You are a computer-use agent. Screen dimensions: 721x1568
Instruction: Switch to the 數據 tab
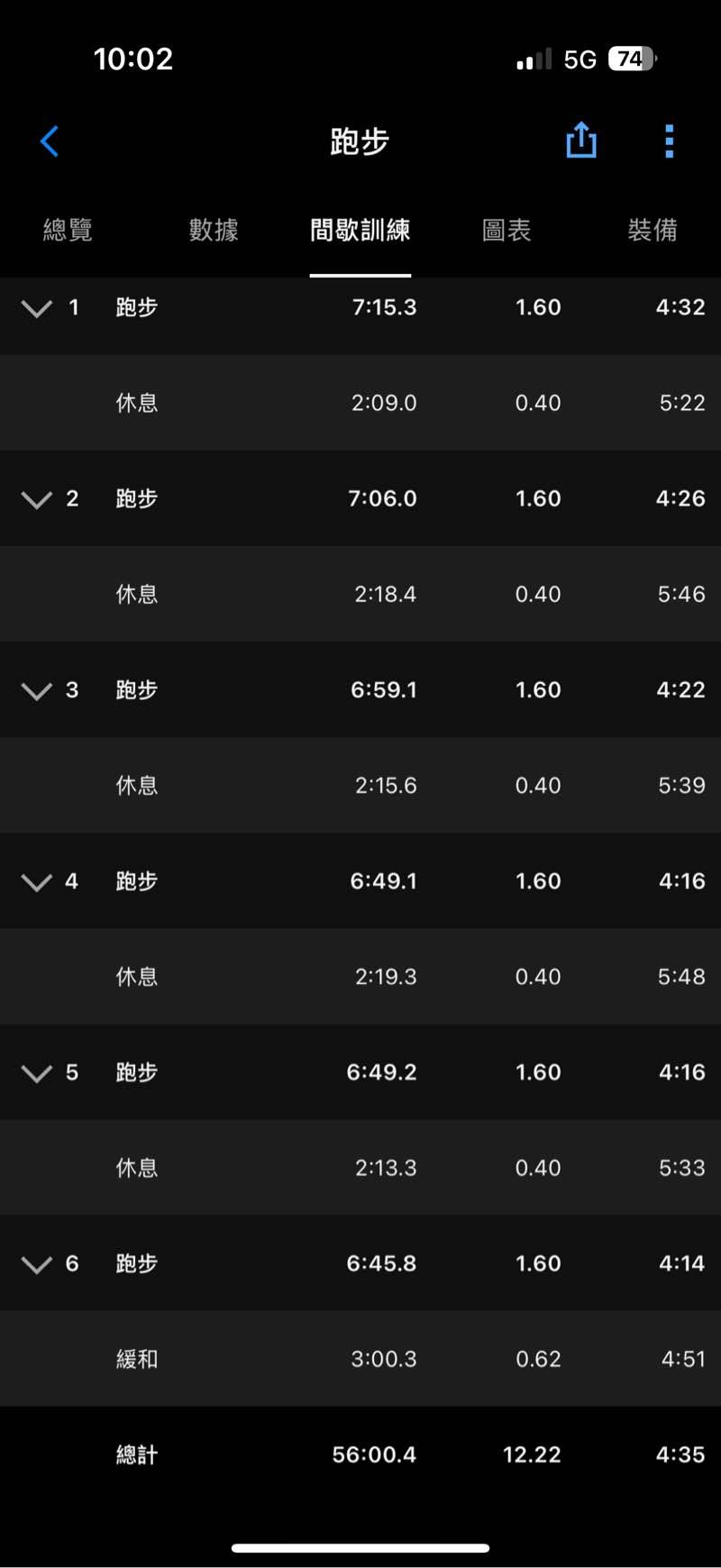(x=214, y=230)
